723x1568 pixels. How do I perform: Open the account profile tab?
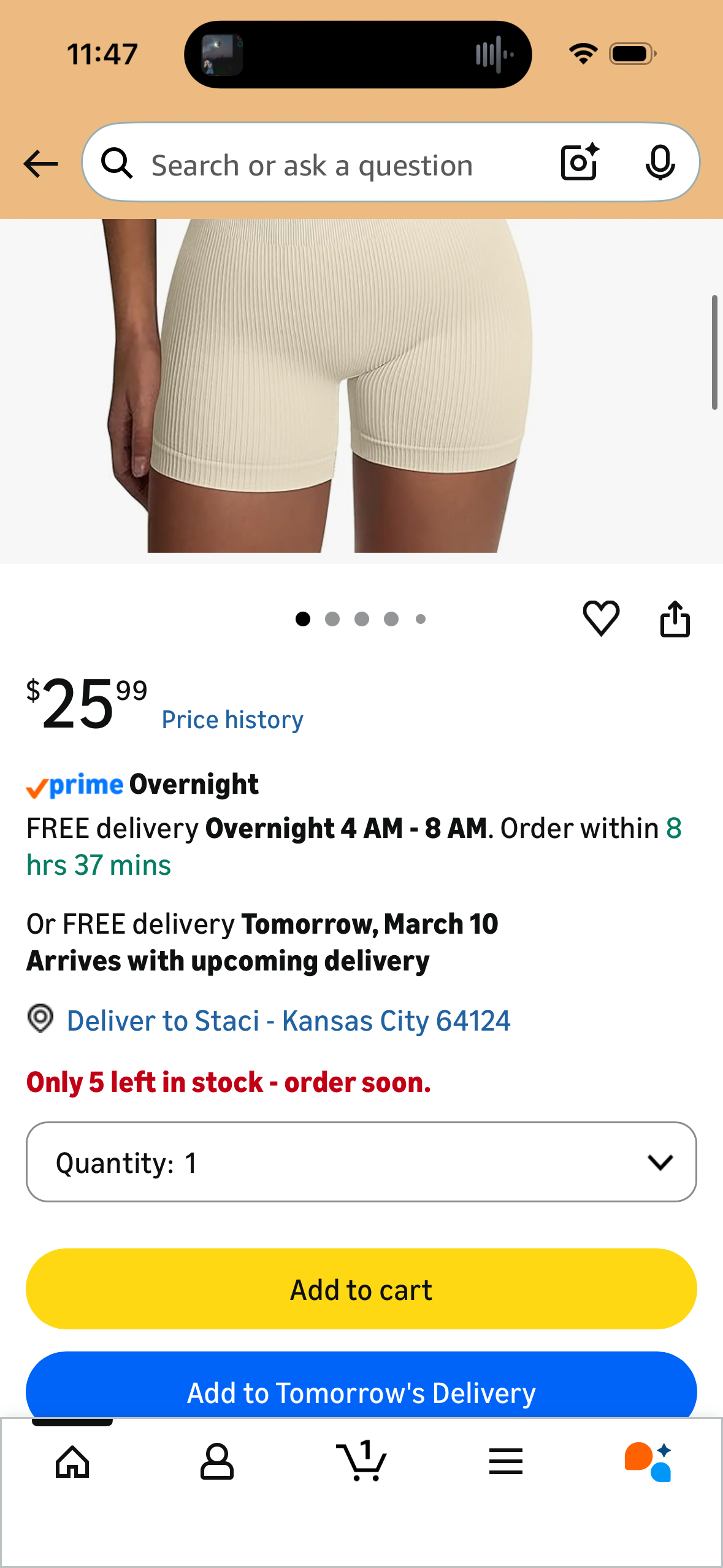pos(217,1462)
